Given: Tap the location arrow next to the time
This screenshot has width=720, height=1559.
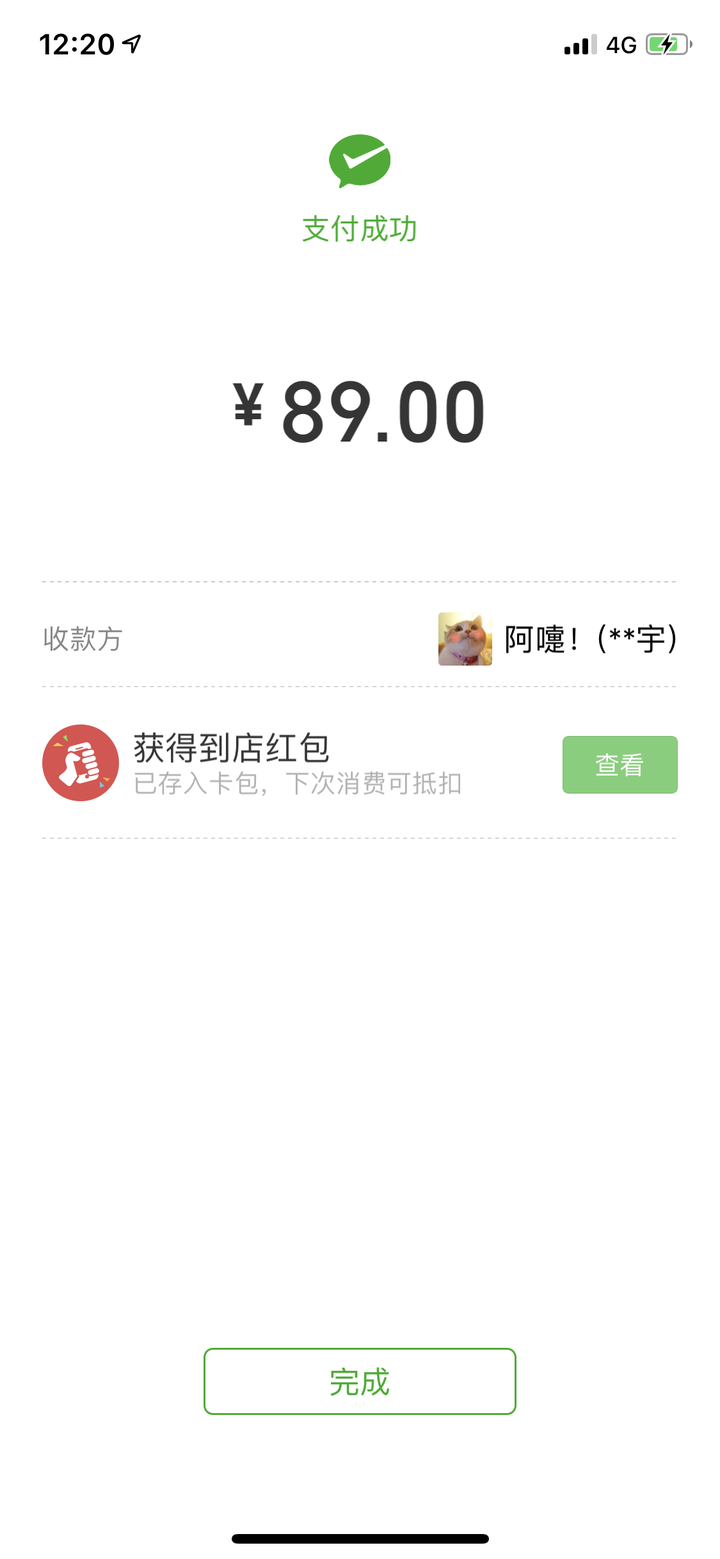Looking at the screenshot, I should click(128, 43).
